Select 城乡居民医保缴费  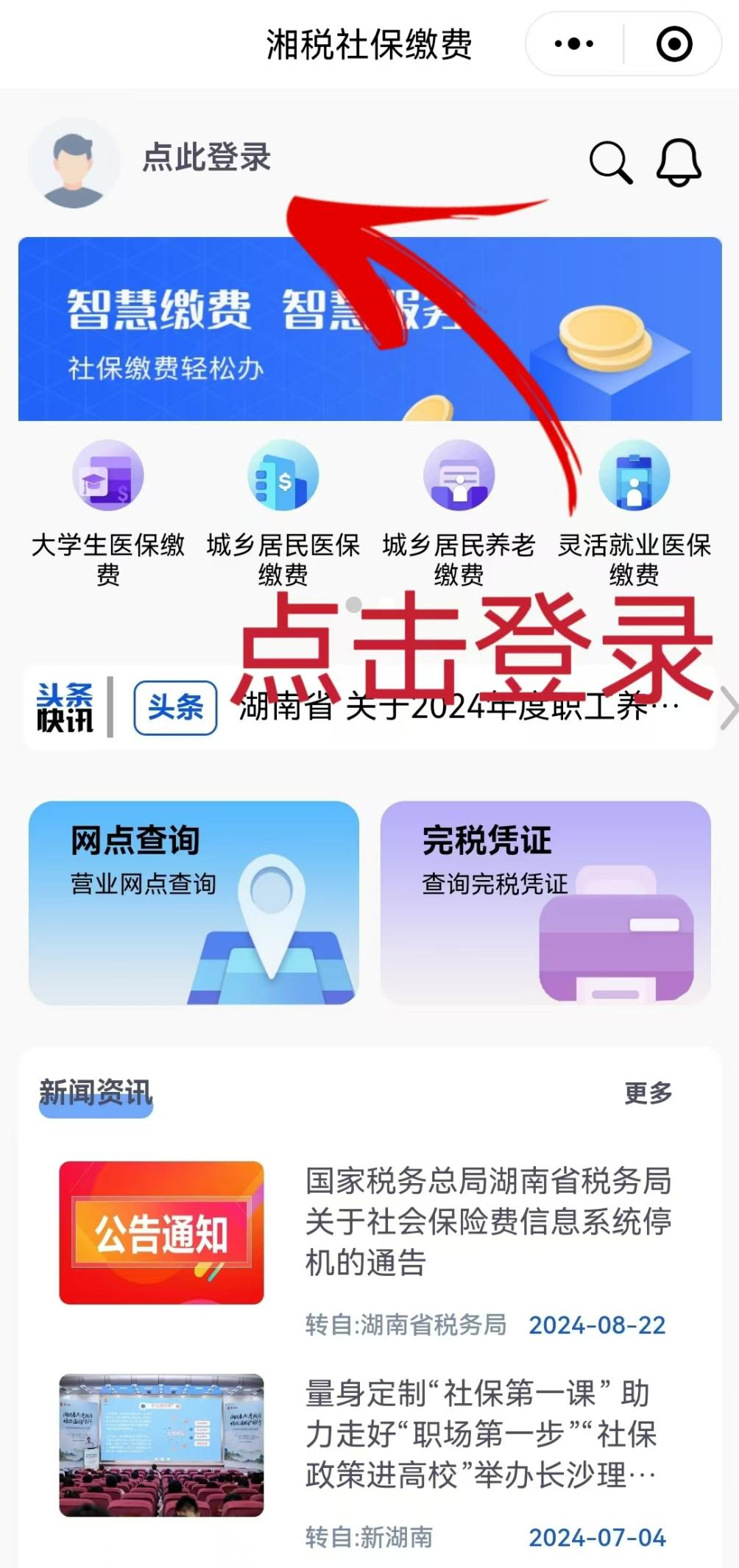tap(283, 513)
